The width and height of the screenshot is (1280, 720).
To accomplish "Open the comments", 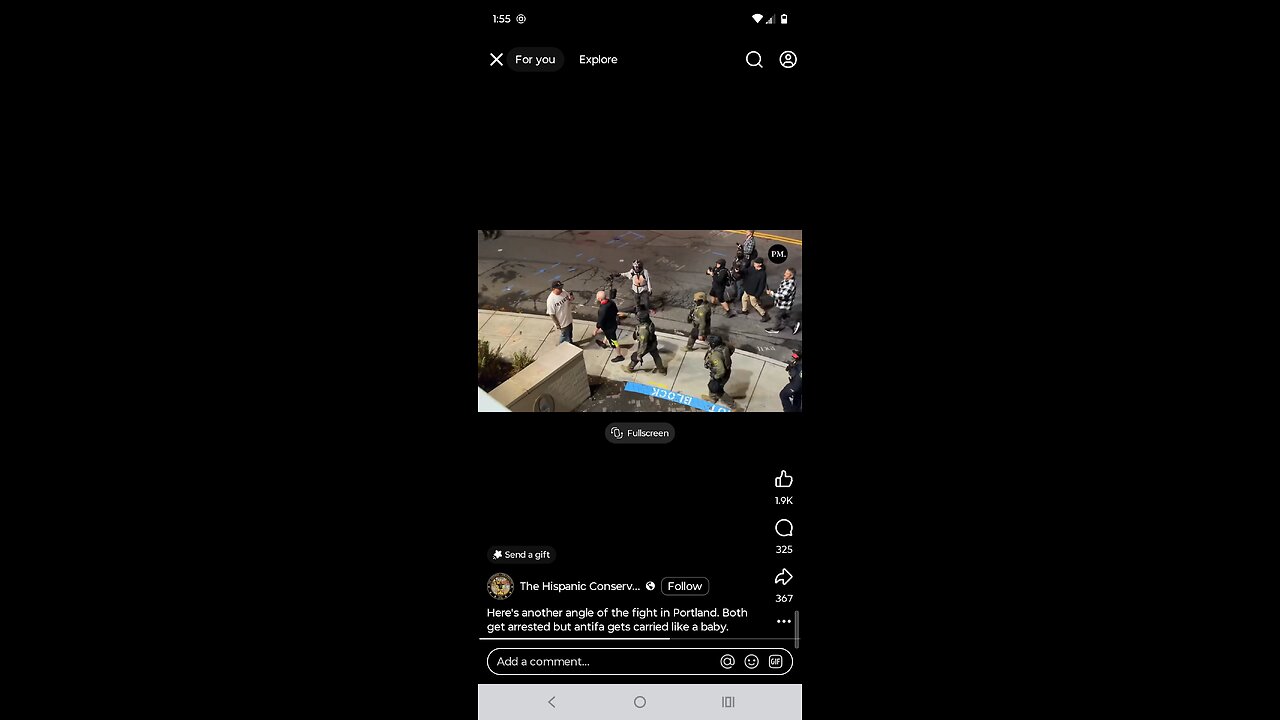I will [784, 529].
